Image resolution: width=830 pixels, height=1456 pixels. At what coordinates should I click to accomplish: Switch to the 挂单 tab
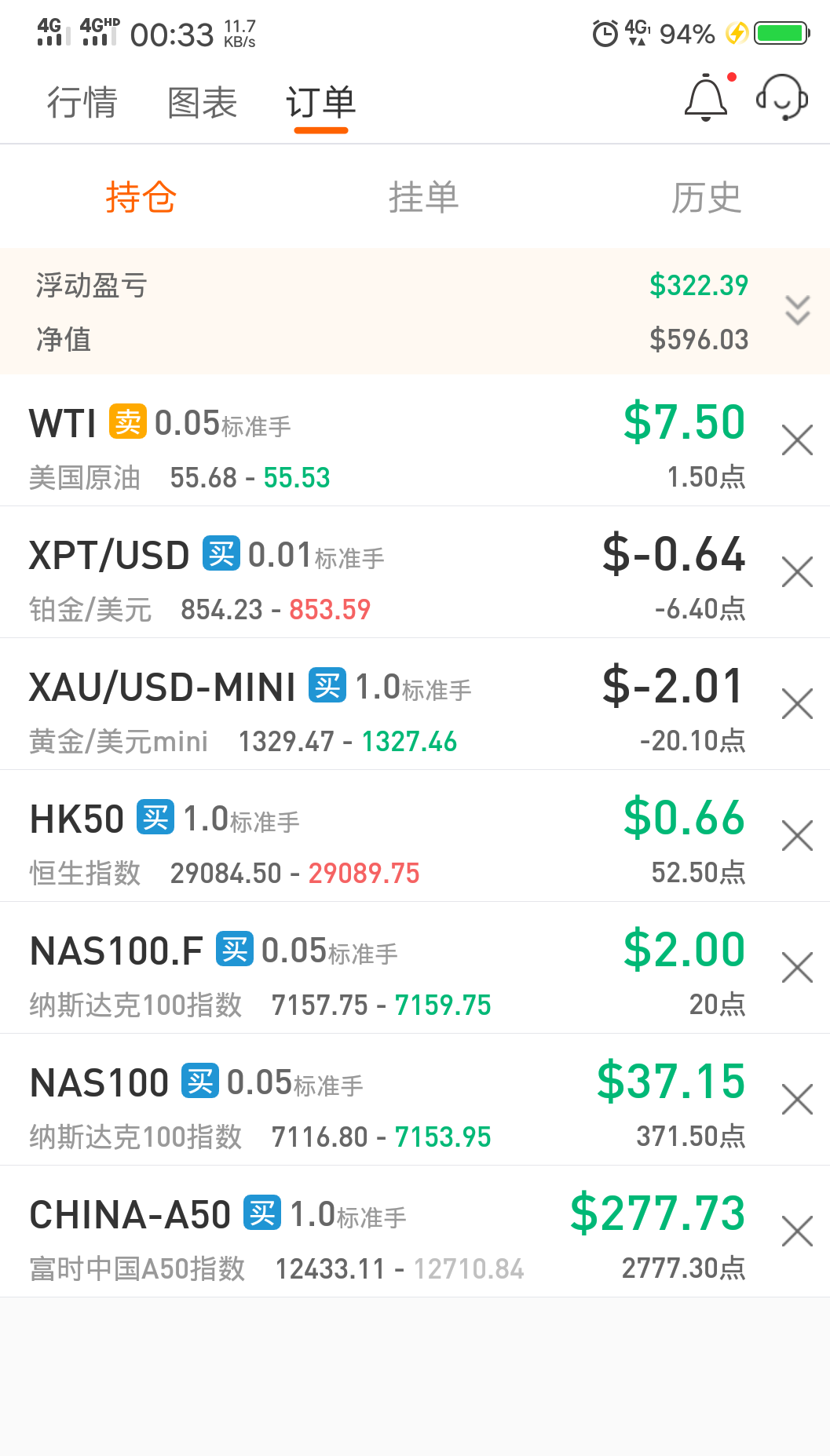tap(424, 197)
